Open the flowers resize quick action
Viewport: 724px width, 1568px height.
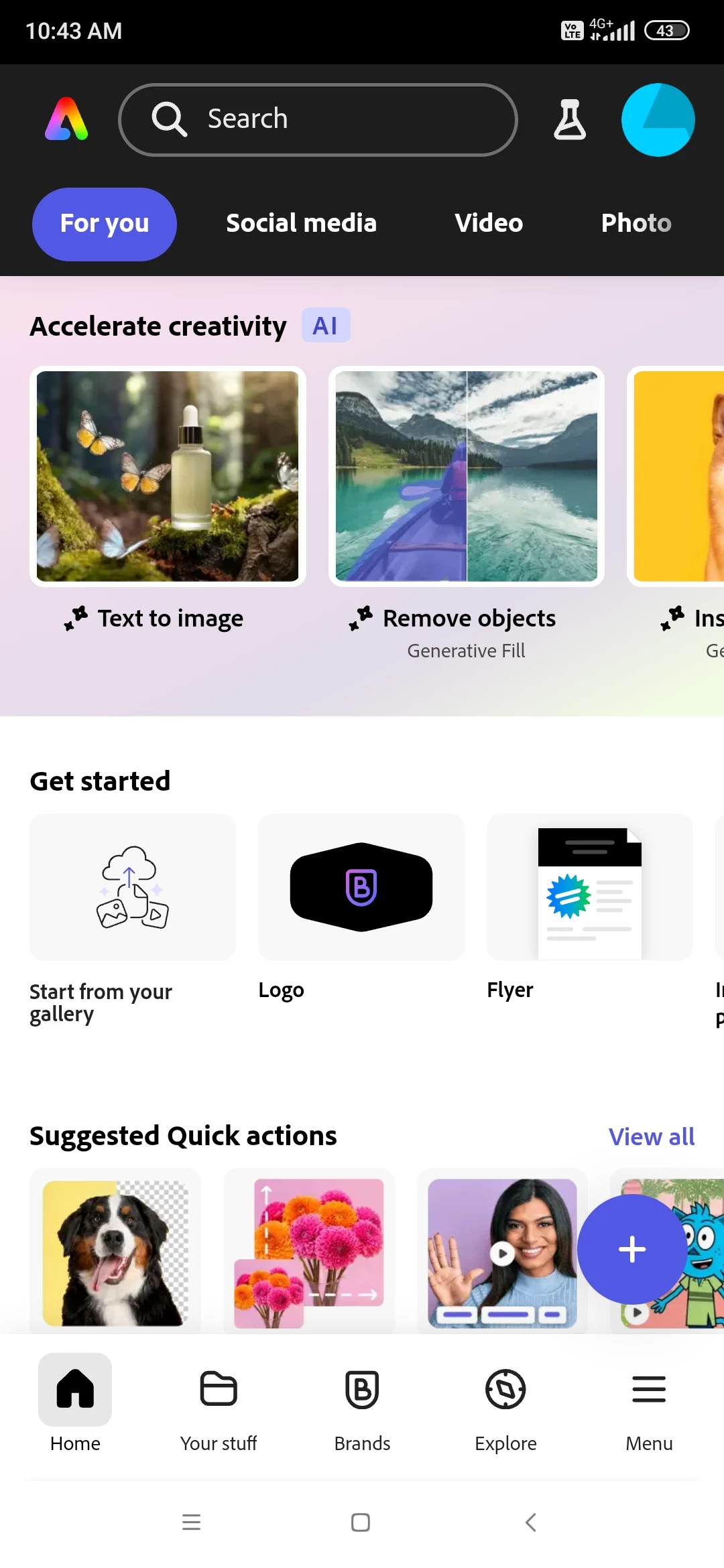[x=309, y=1252]
